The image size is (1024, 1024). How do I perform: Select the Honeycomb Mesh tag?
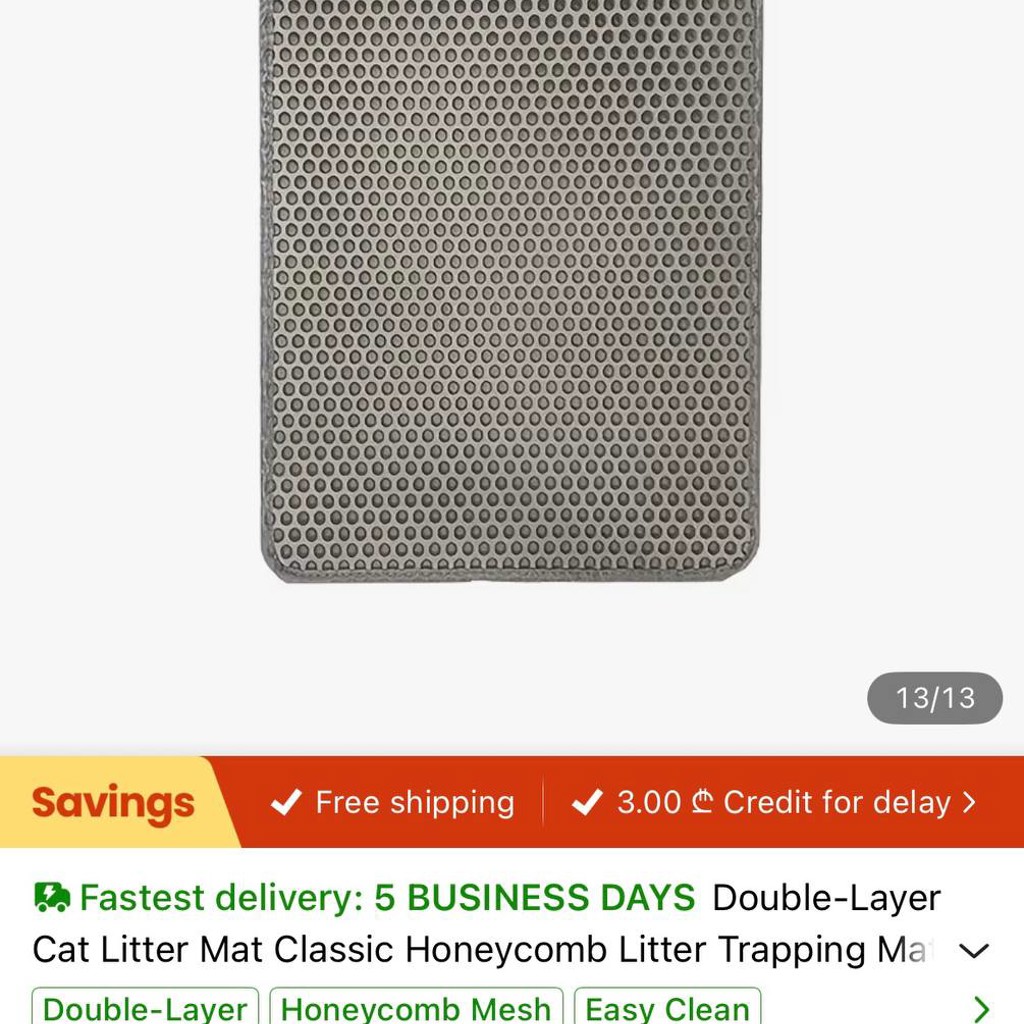[x=416, y=1007]
